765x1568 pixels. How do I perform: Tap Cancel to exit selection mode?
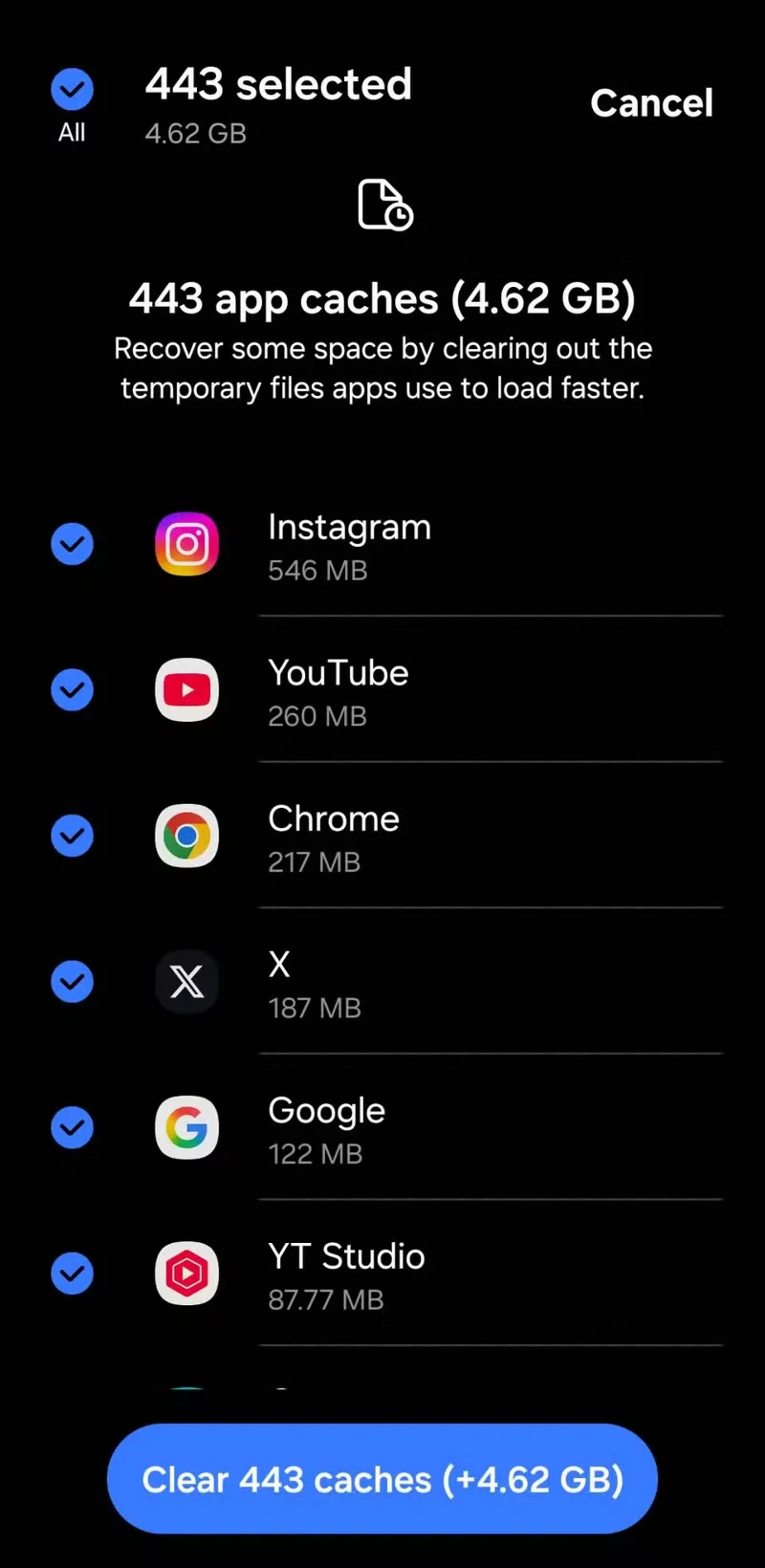pos(651,103)
